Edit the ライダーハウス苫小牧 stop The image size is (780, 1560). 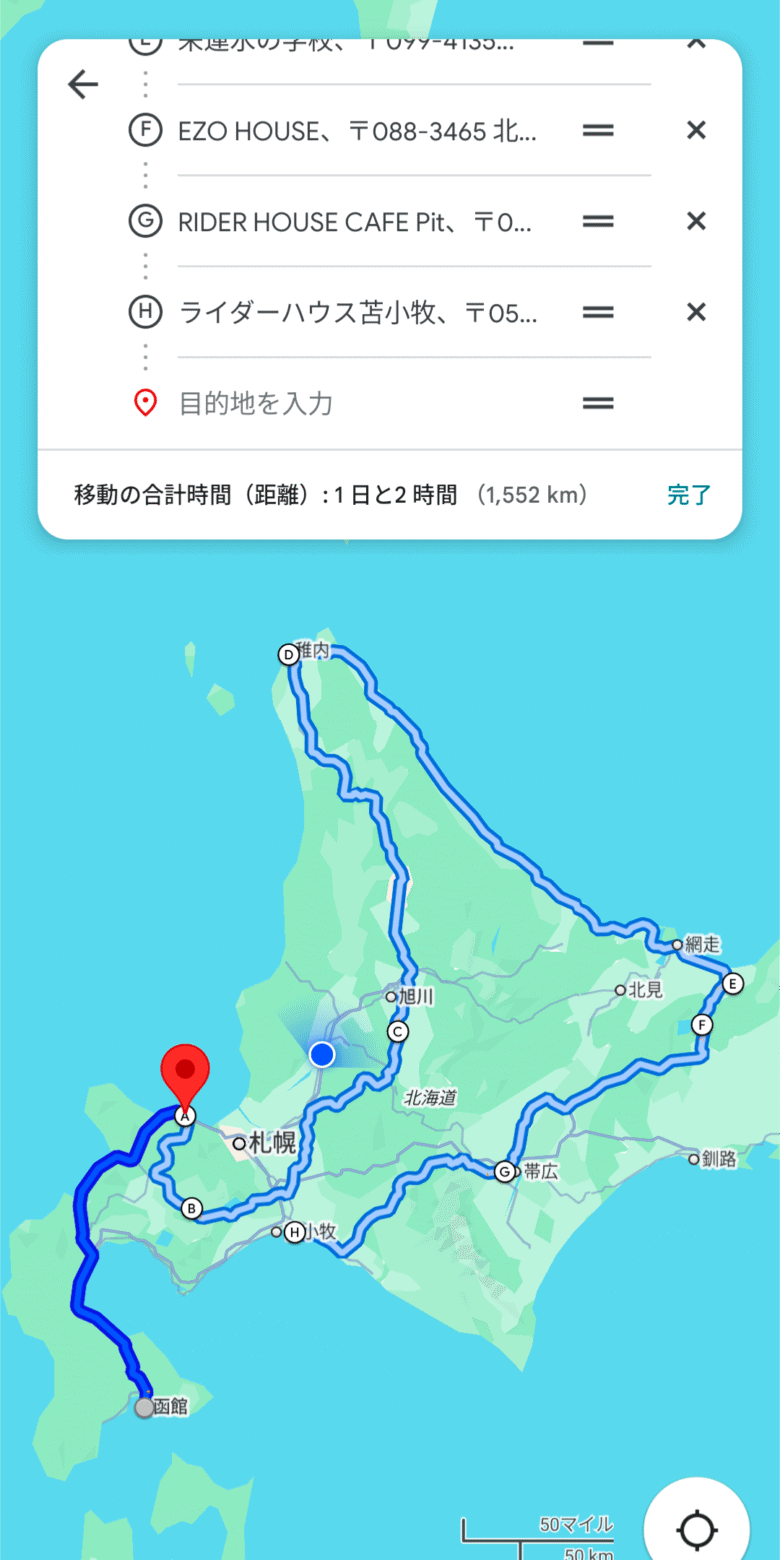[357, 313]
